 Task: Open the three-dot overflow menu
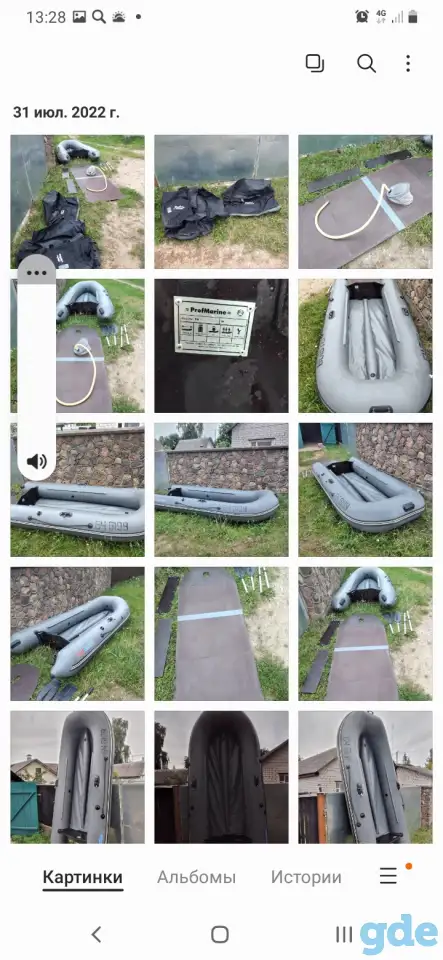point(408,63)
